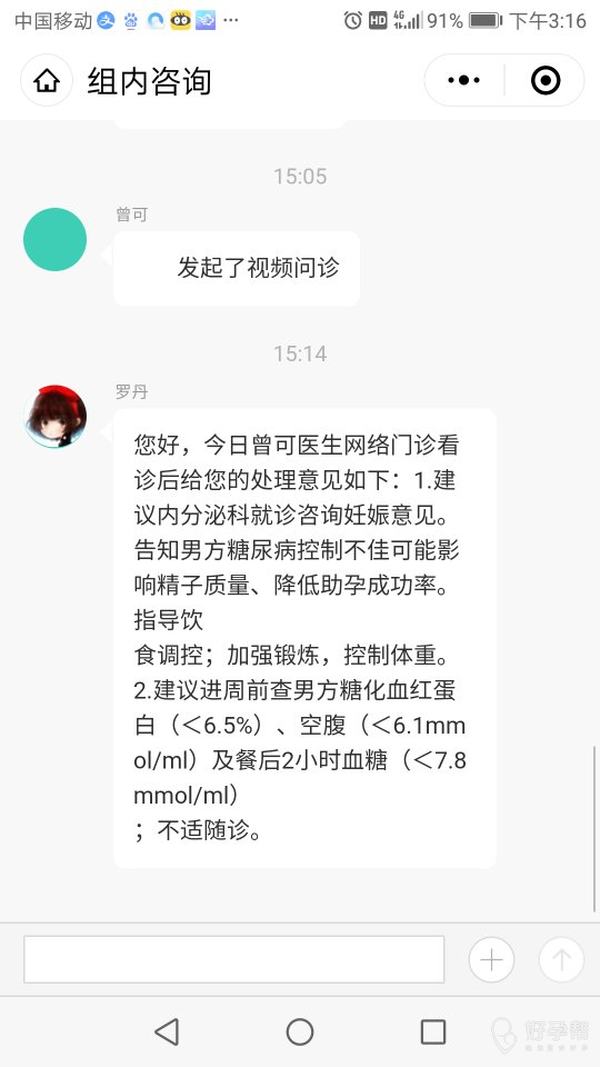The width and height of the screenshot is (600, 1067).
Task: Open the three-dot more menu
Action: (464, 81)
